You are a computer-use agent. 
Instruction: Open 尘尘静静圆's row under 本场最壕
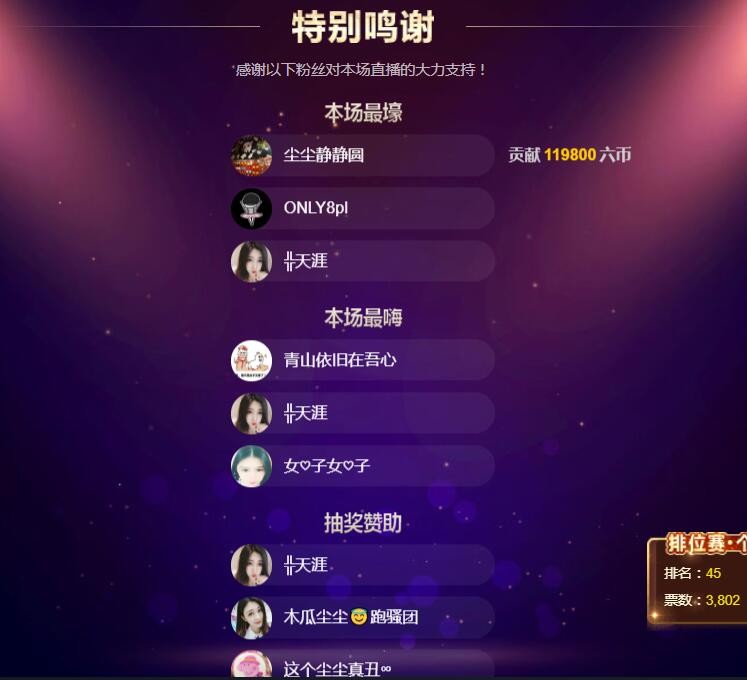click(x=362, y=155)
